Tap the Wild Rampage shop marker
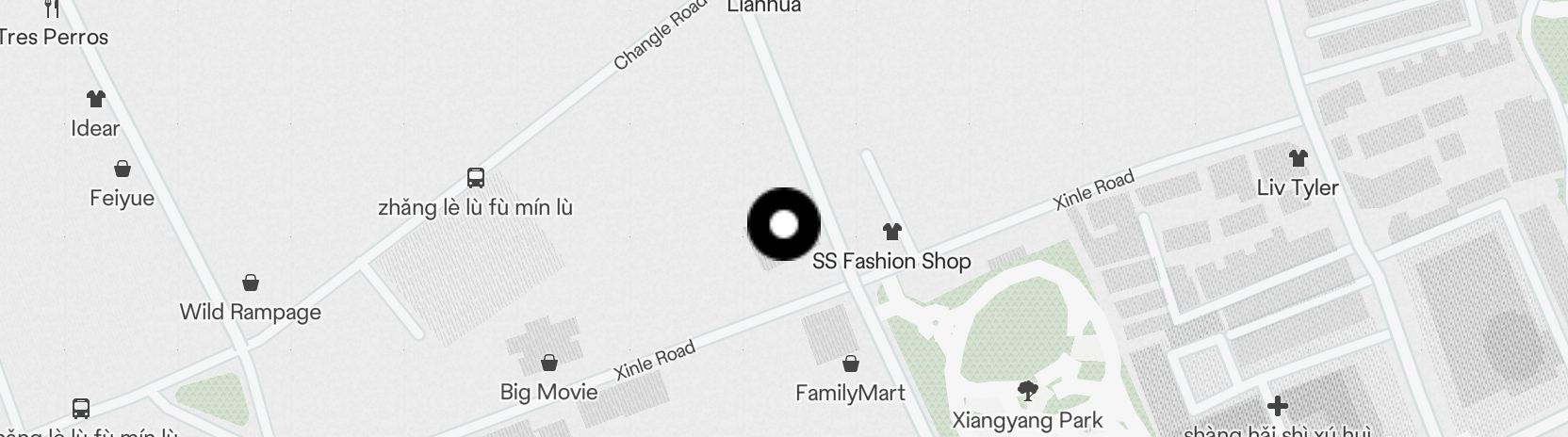1568x437 pixels. (x=251, y=283)
